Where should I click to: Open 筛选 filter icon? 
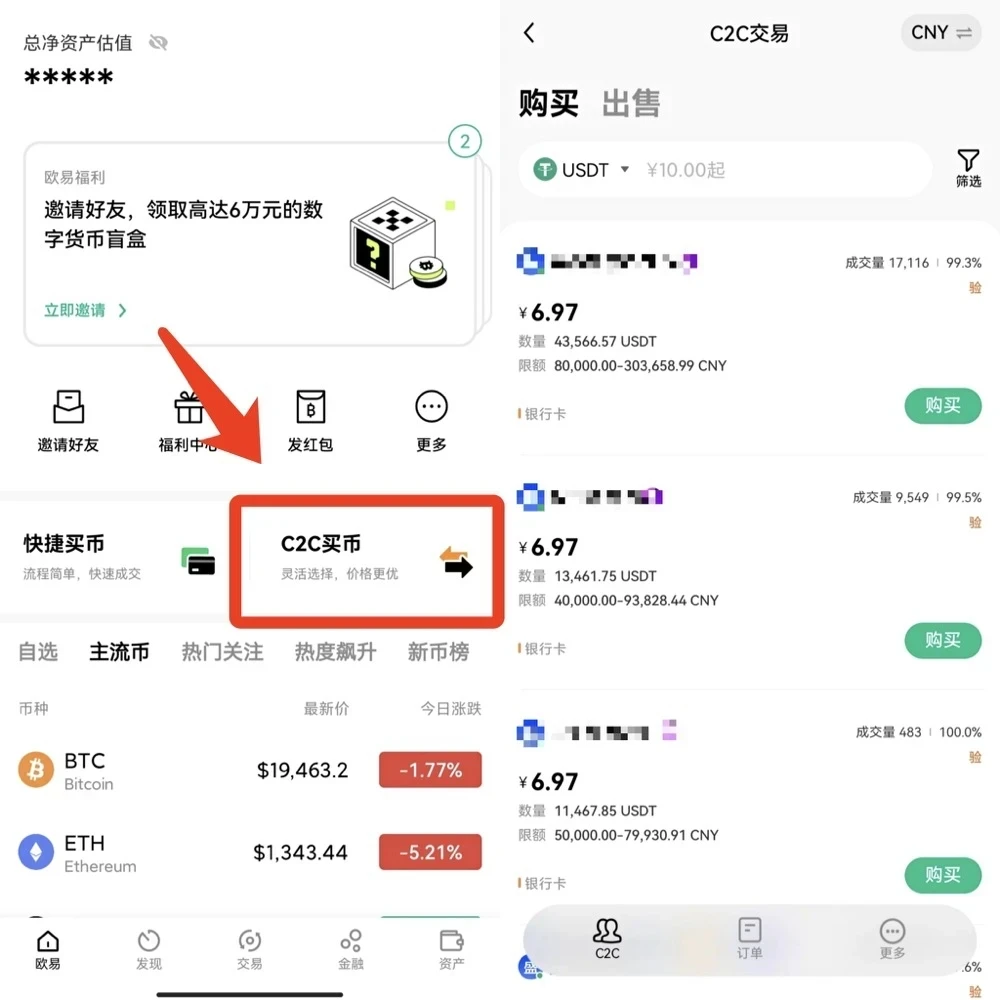(967, 168)
